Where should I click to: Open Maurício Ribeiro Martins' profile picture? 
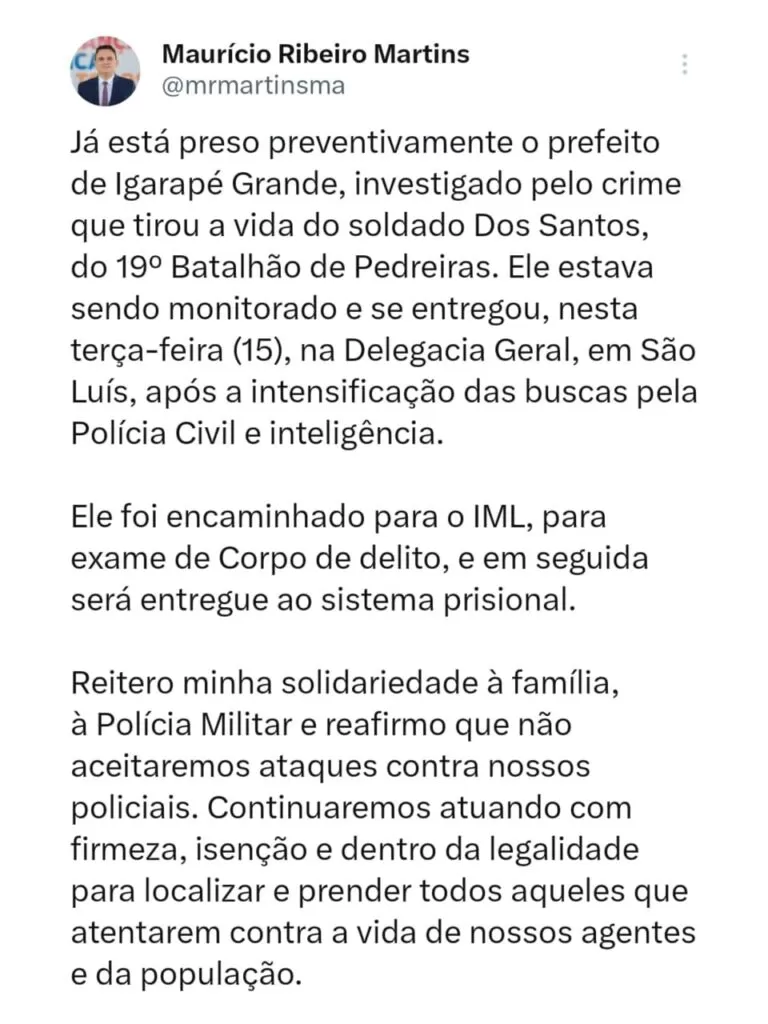pyautogui.click(x=105, y=71)
